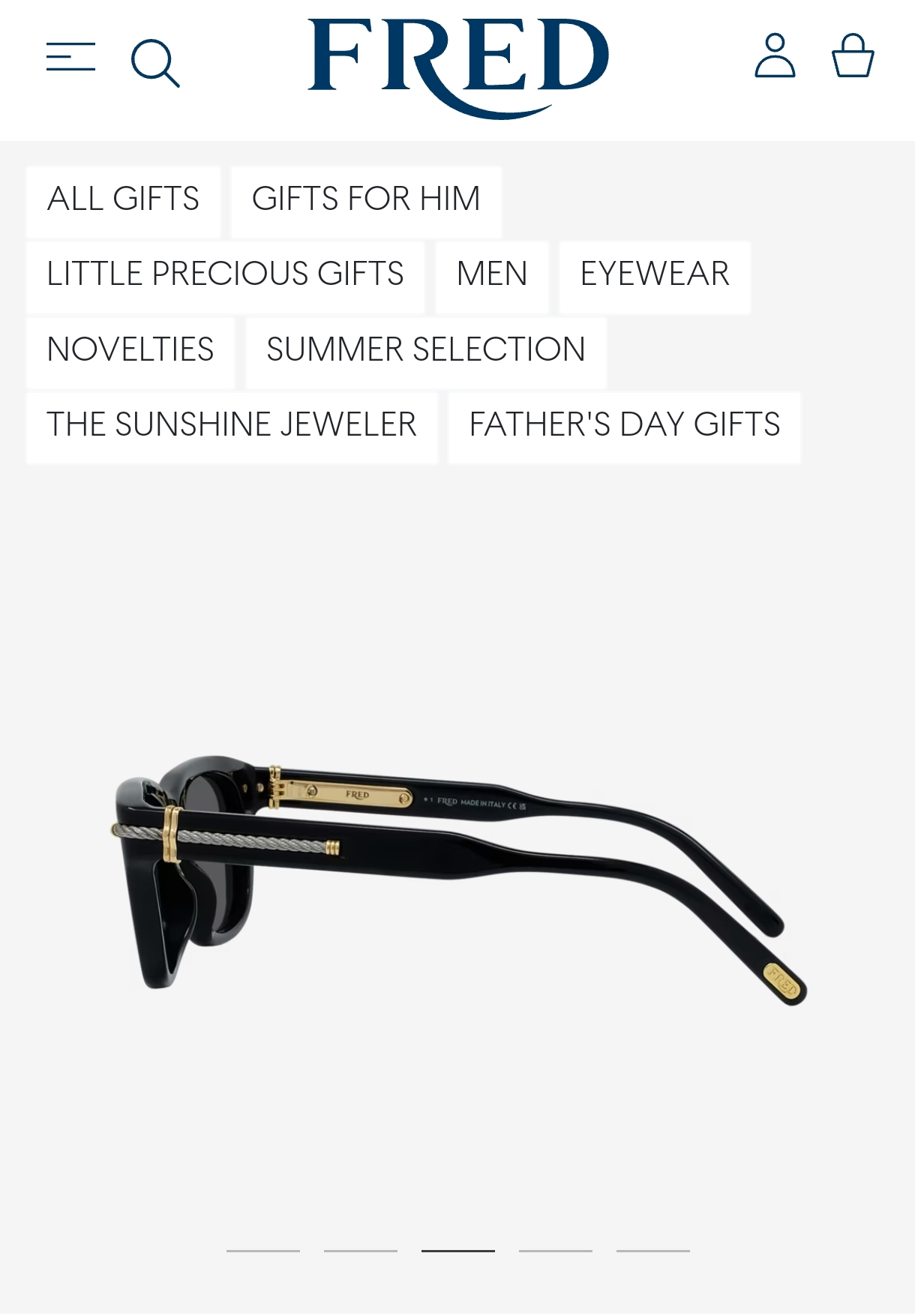The height and width of the screenshot is (1316, 915).
Task: View the SUMMER SELECTION category
Action: 426,351
